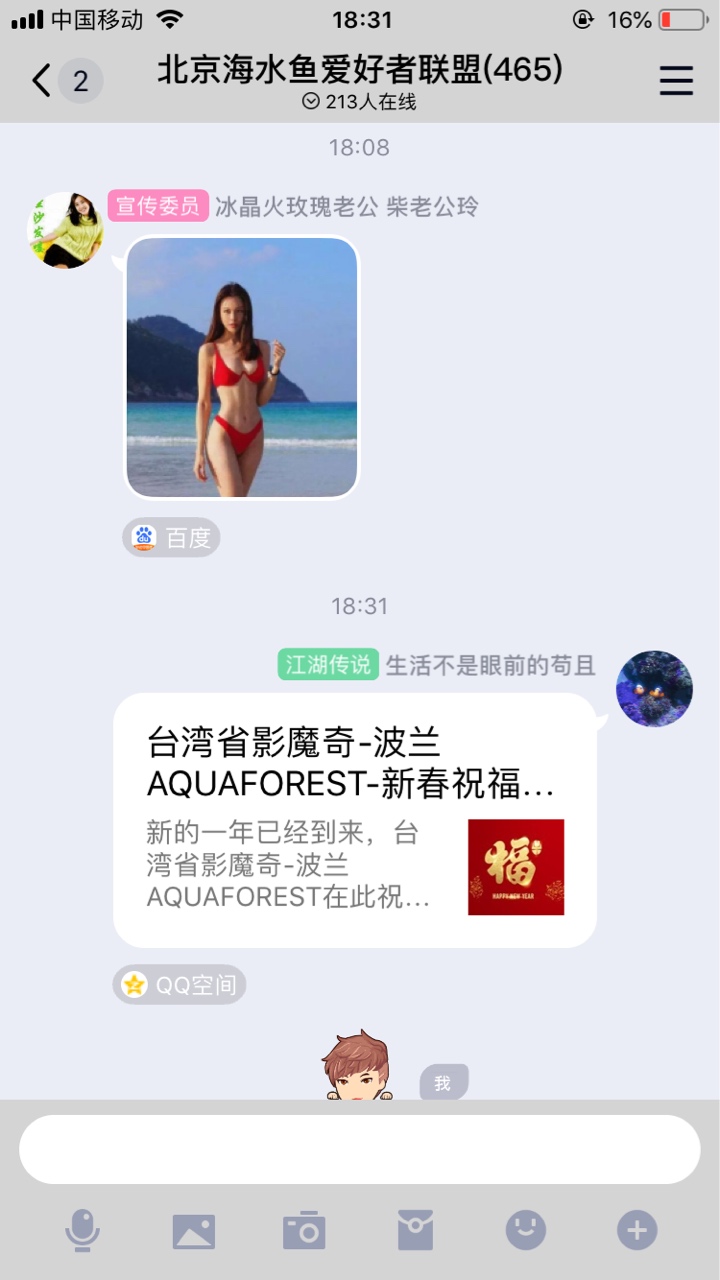
Task: Send a red packet
Action: point(415,1230)
